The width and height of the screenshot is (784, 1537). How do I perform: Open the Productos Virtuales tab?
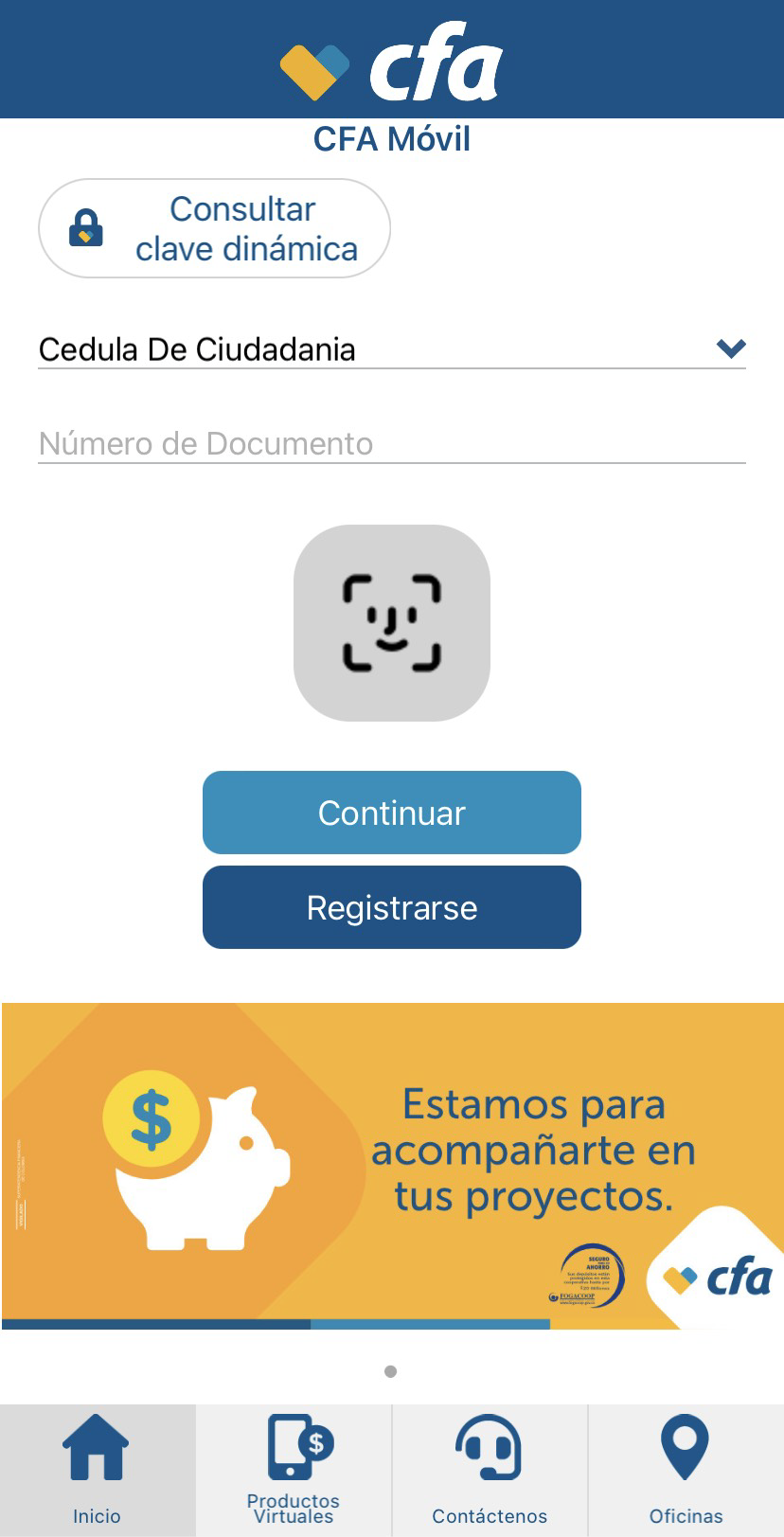pyautogui.click(x=294, y=1470)
